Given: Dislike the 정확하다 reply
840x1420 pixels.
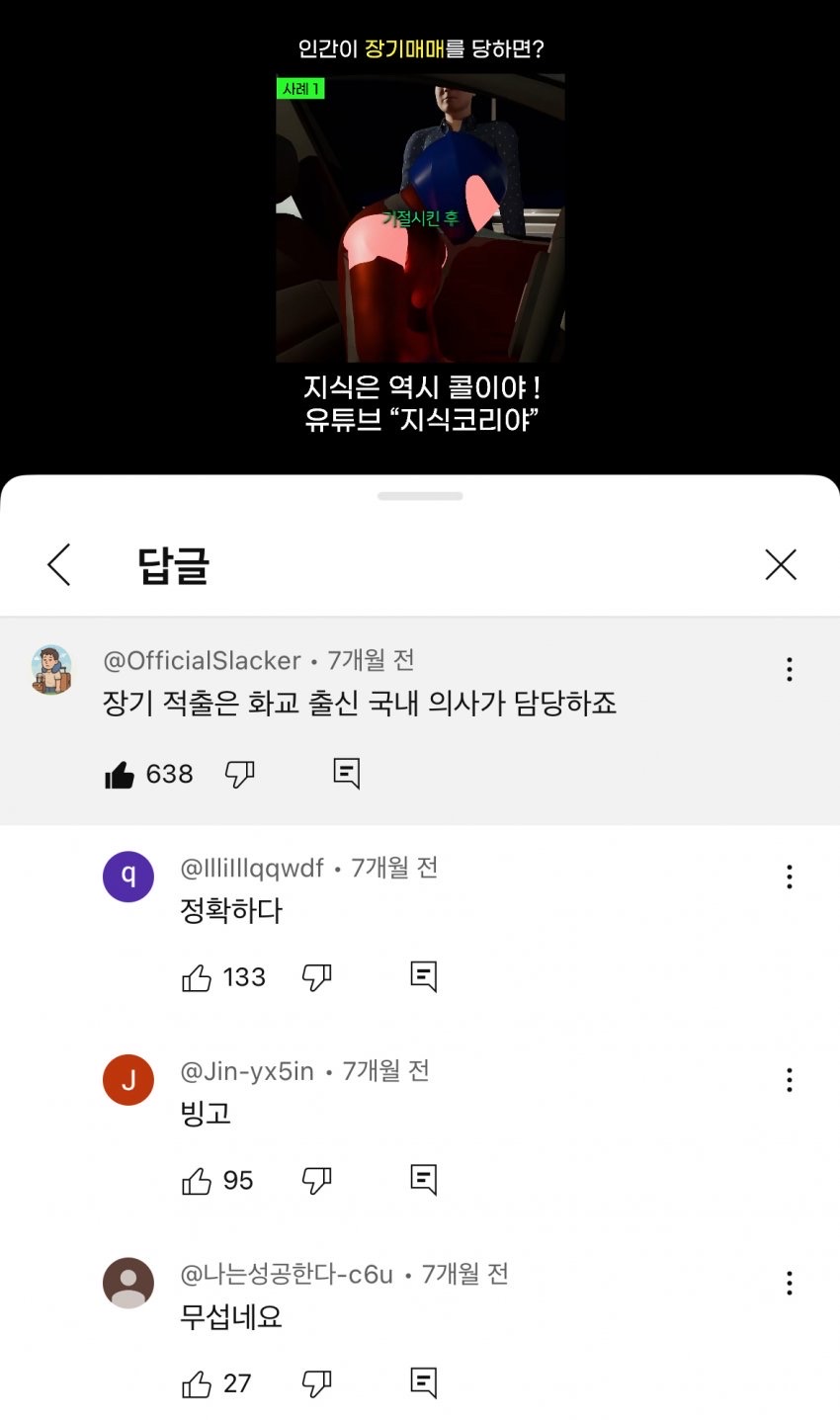Looking at the screenshot, I should (316, 977).
